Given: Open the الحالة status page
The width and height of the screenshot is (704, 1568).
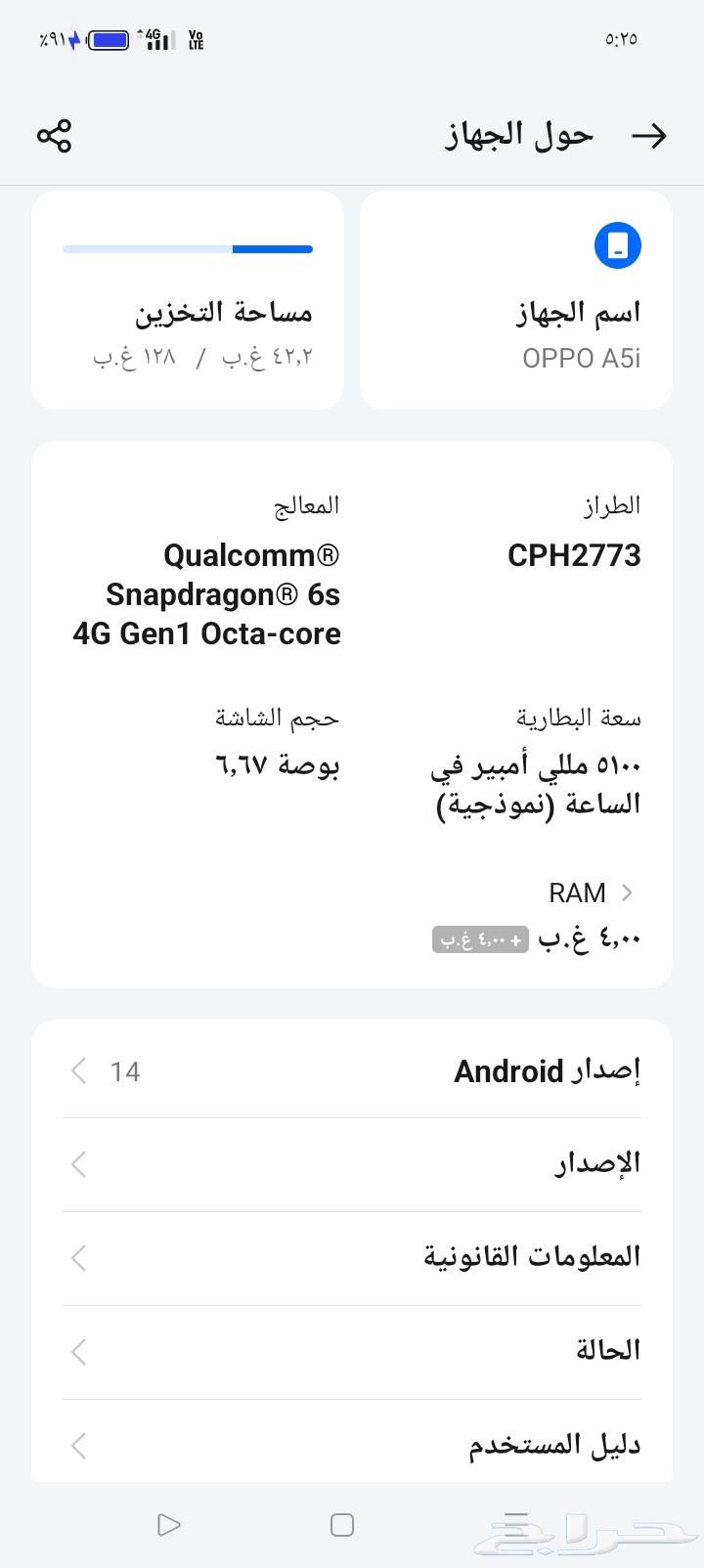Looking at the screenshot, I should pyautogui.click(x=352, y=1351).
